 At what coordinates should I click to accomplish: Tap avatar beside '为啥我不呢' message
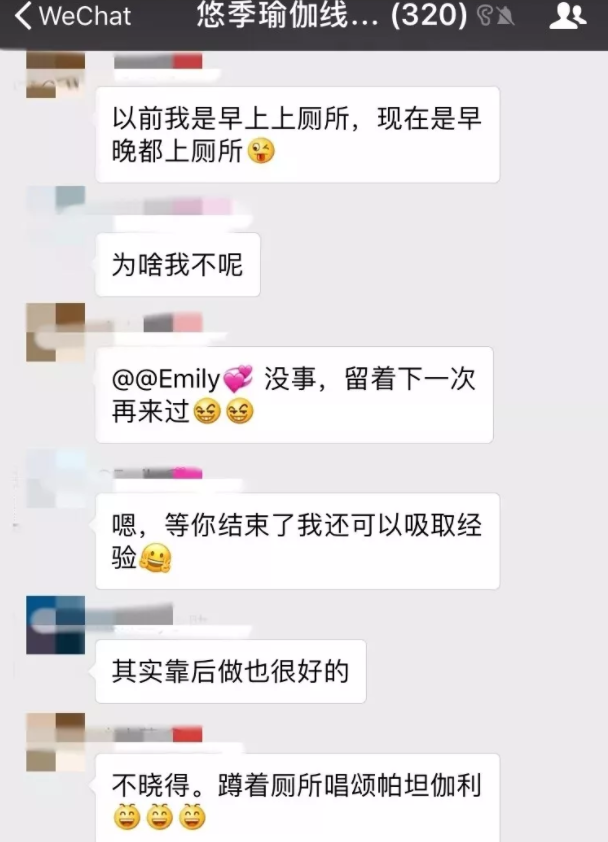tap(55, 214)
